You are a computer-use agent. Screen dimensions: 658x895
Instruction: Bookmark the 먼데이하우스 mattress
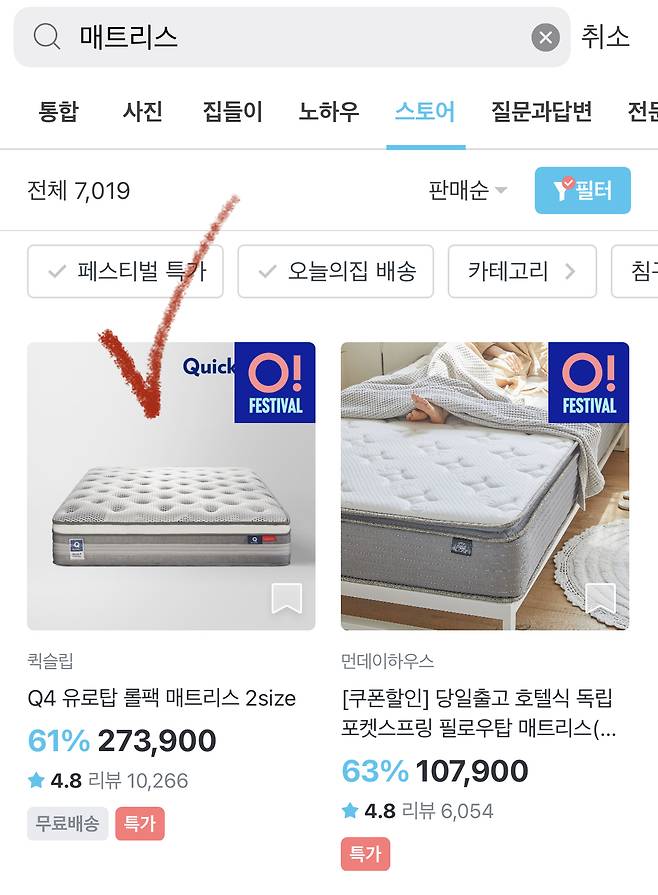point(601,598)
